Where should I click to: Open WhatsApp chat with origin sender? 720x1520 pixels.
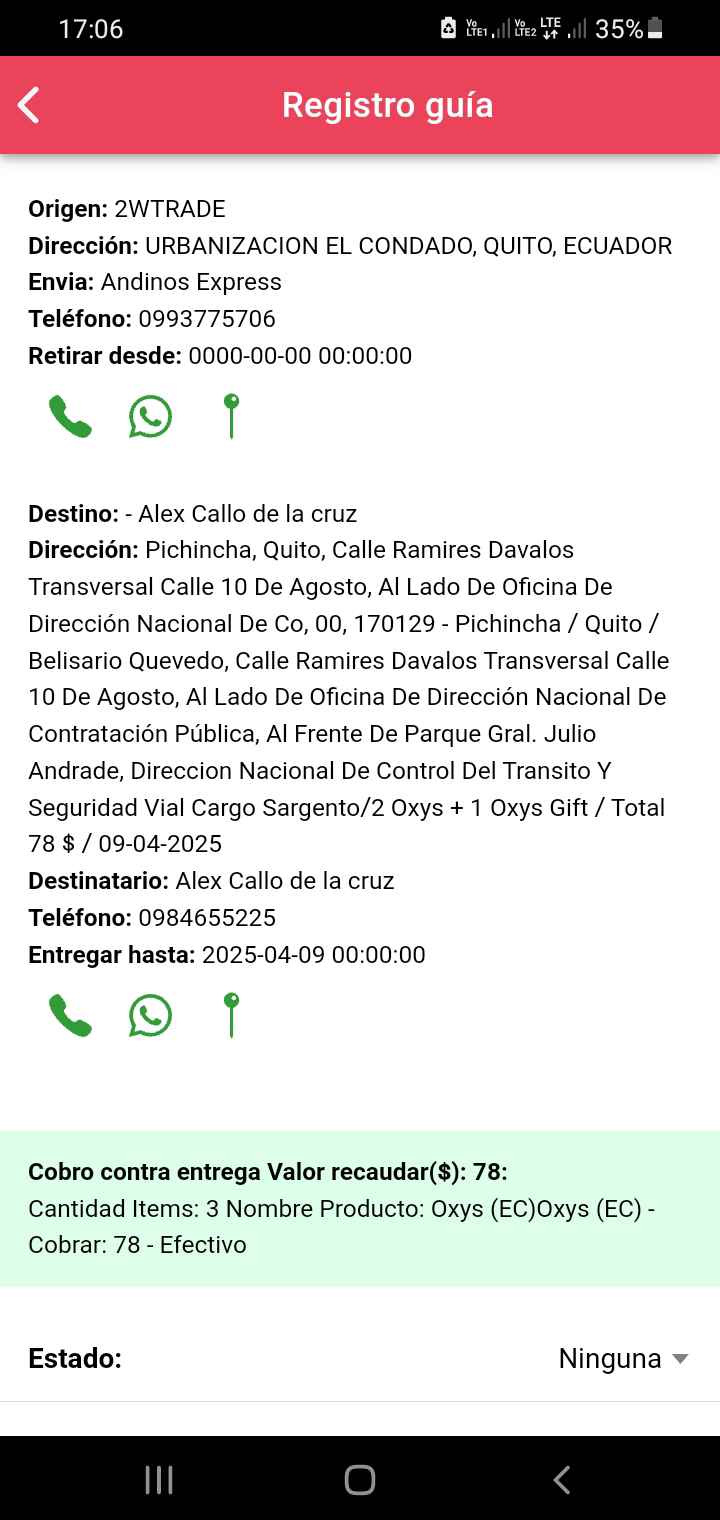(150, 417)
